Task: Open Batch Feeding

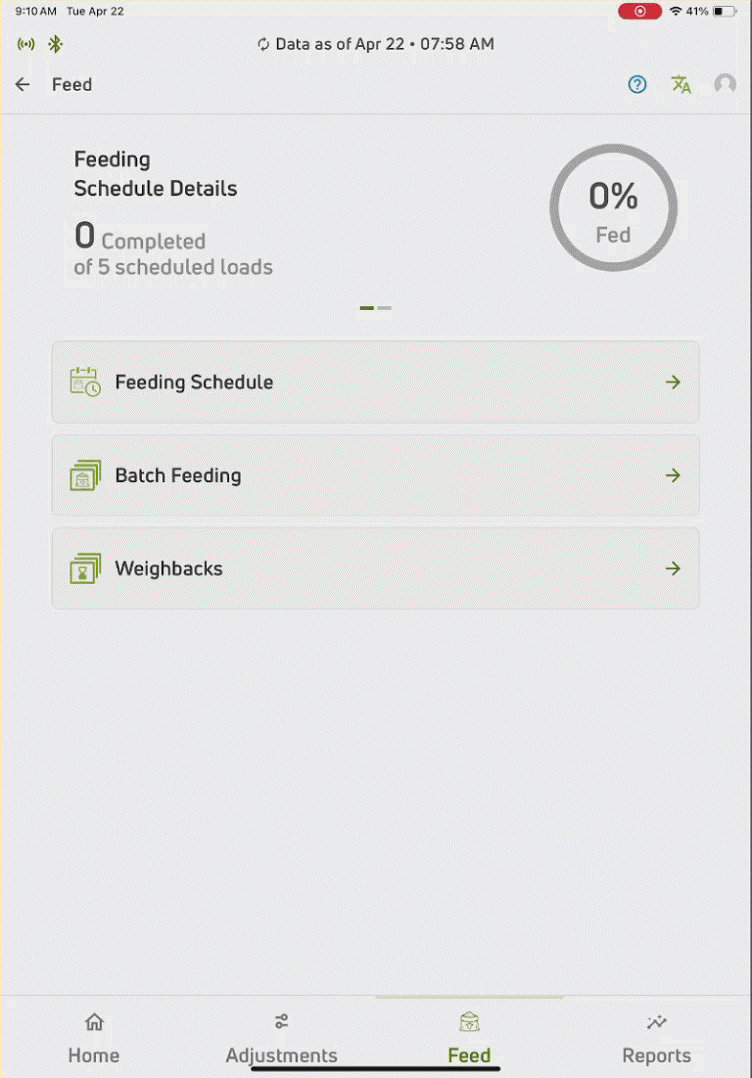Action: 375,476
